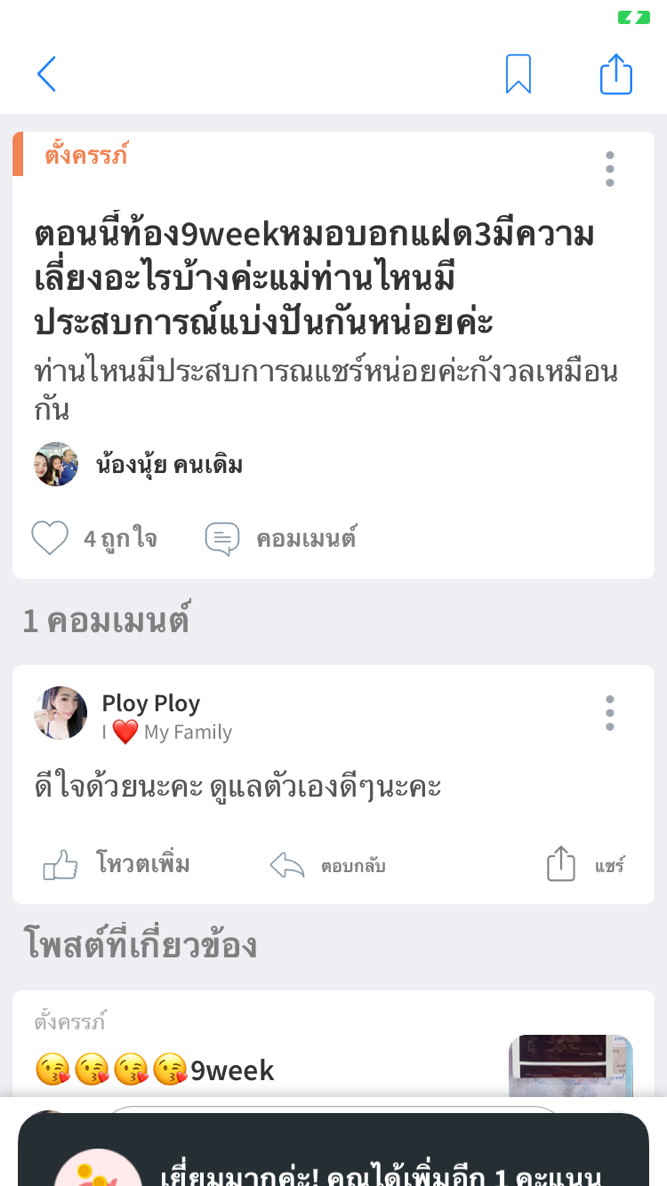The width and height of the screenshot is (667, 1186).
Task: Open the ตั้งครรภ์ topic tag
Action: [86, 156]
